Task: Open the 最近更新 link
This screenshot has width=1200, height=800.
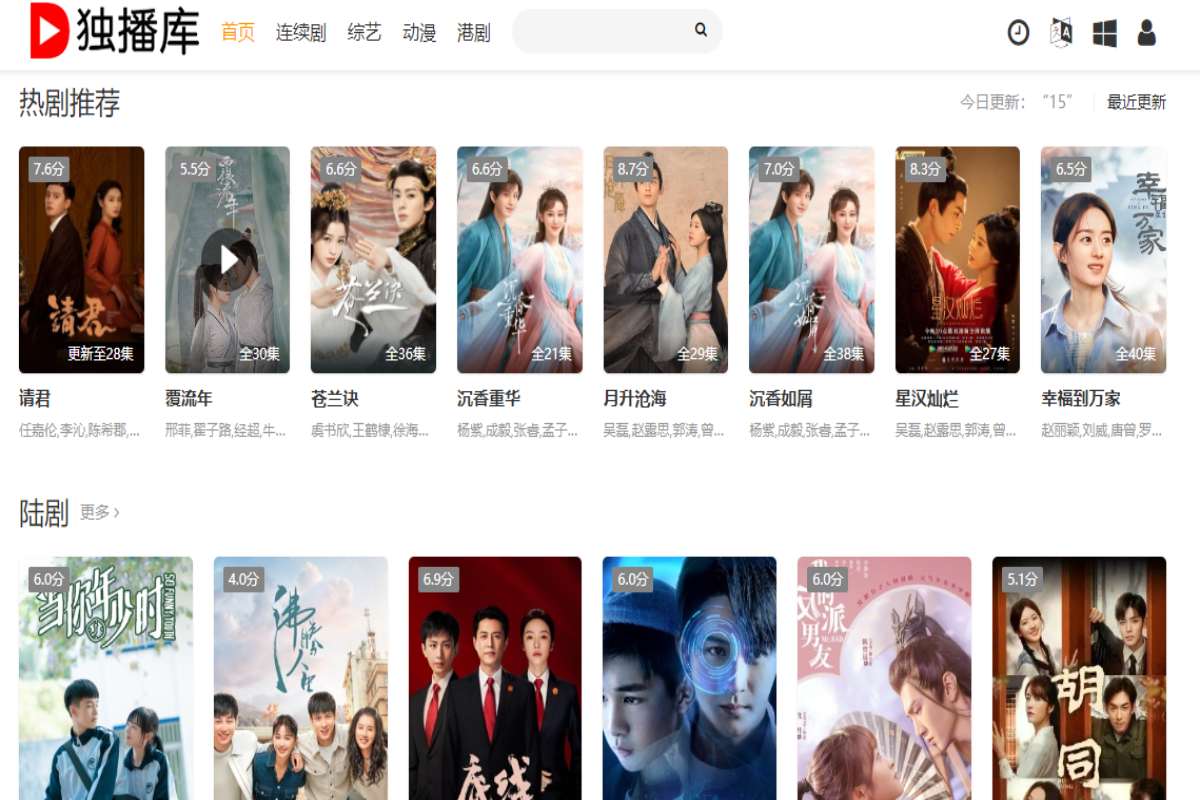Action: (x=1136, y=102)
